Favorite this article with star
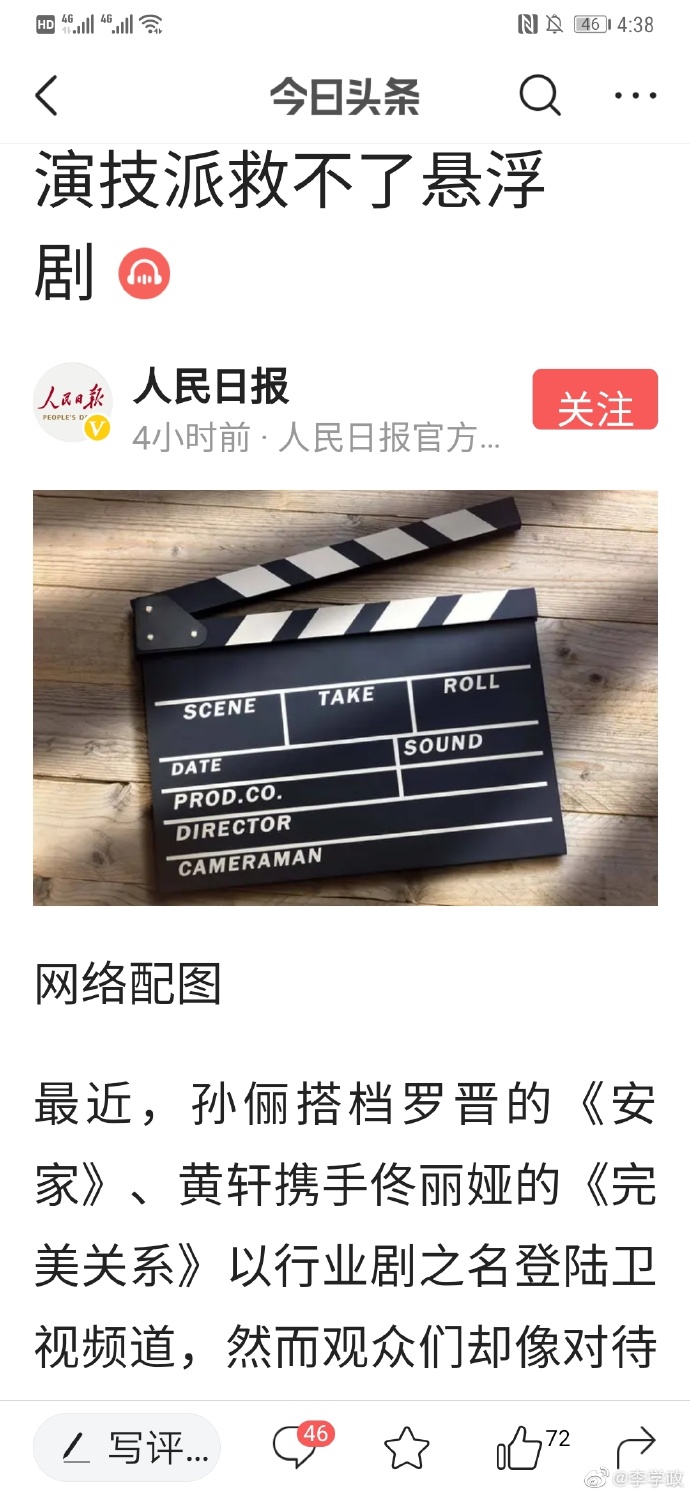Screen dimensions: 690x1495 pos(407,1448)
